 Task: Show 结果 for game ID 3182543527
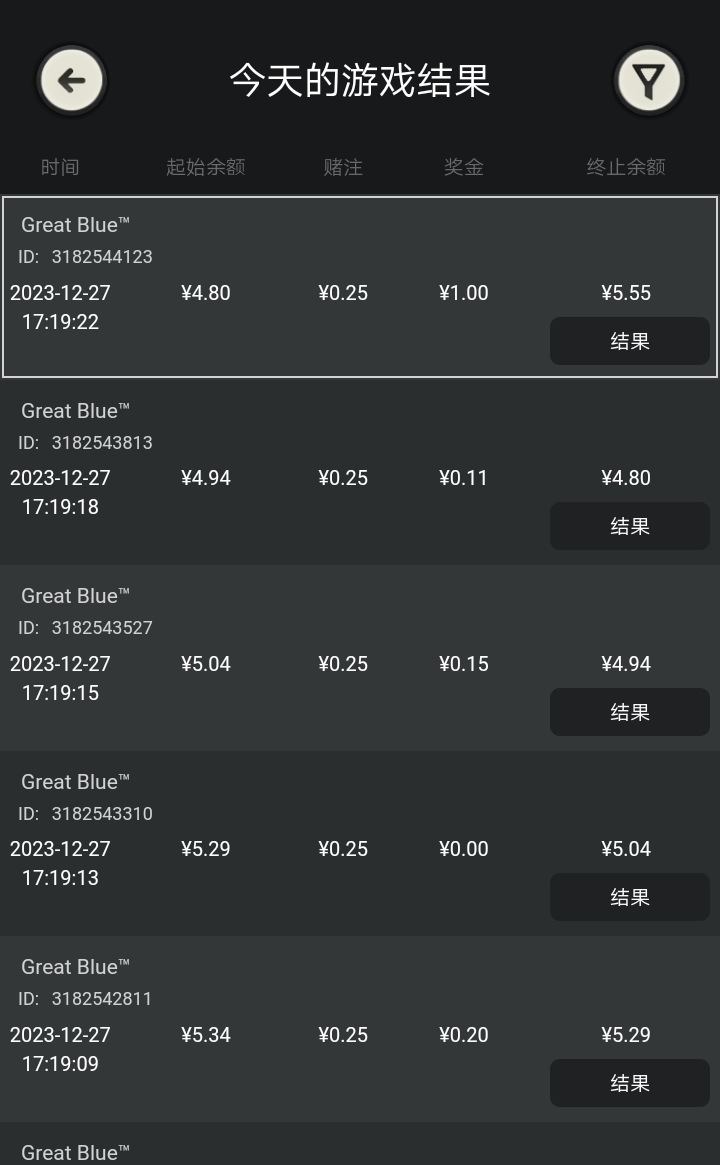tap(629, 712)
